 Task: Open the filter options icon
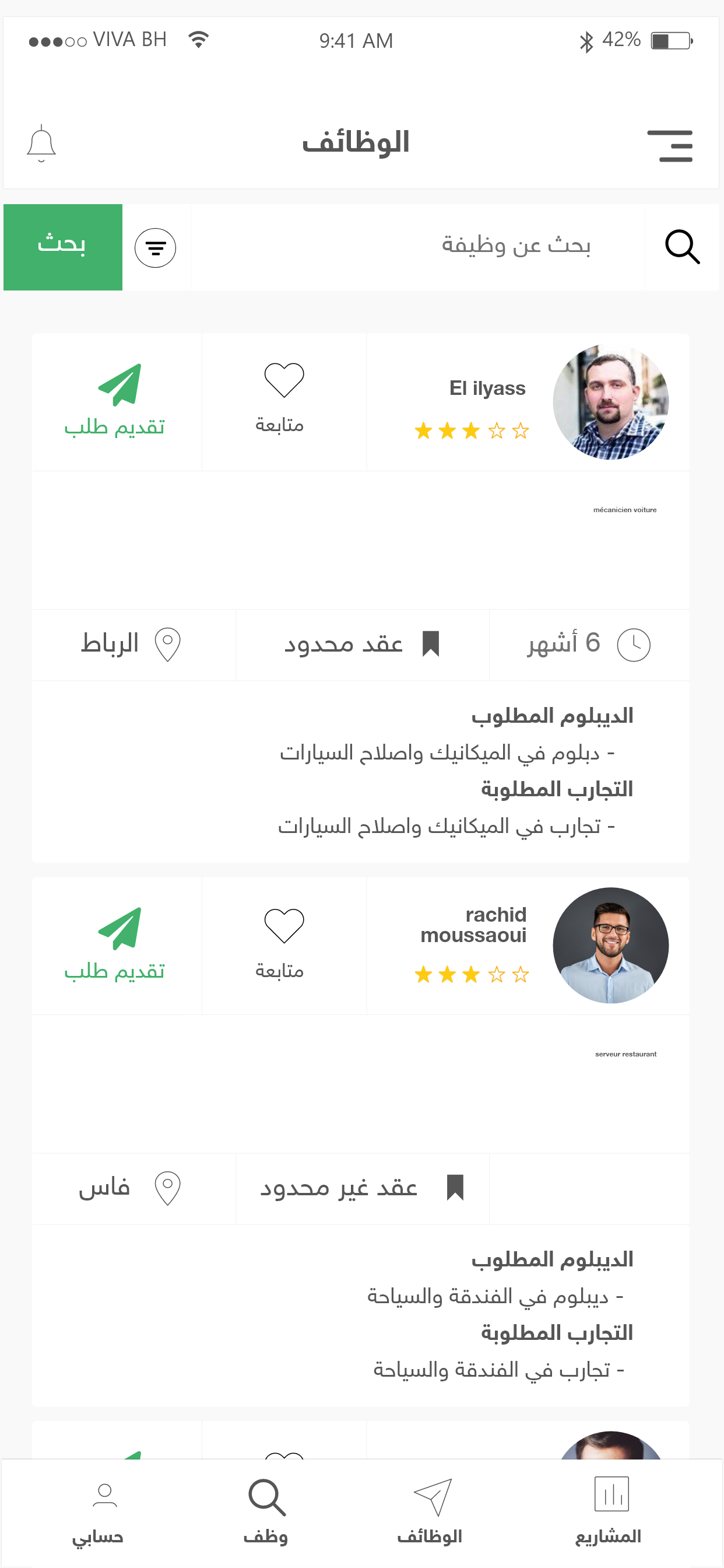point(155,247)
